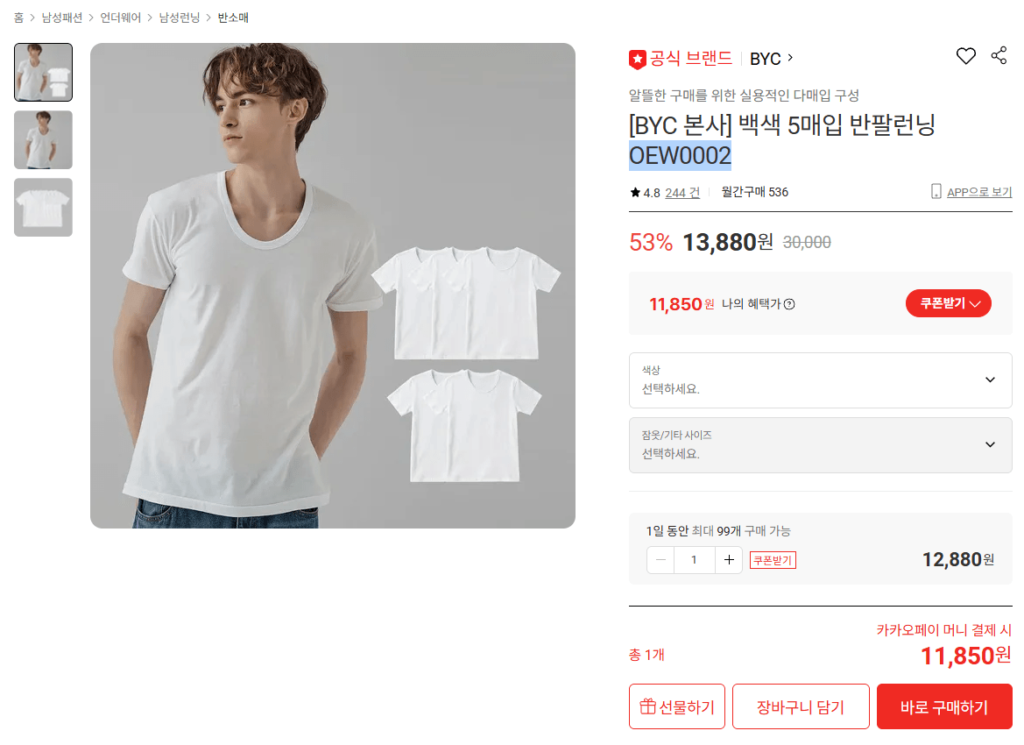Select the third thumbnail showing folded shirts
Image resolution: width=1024 pixels, height=745 pixels.
coord(43,207)
